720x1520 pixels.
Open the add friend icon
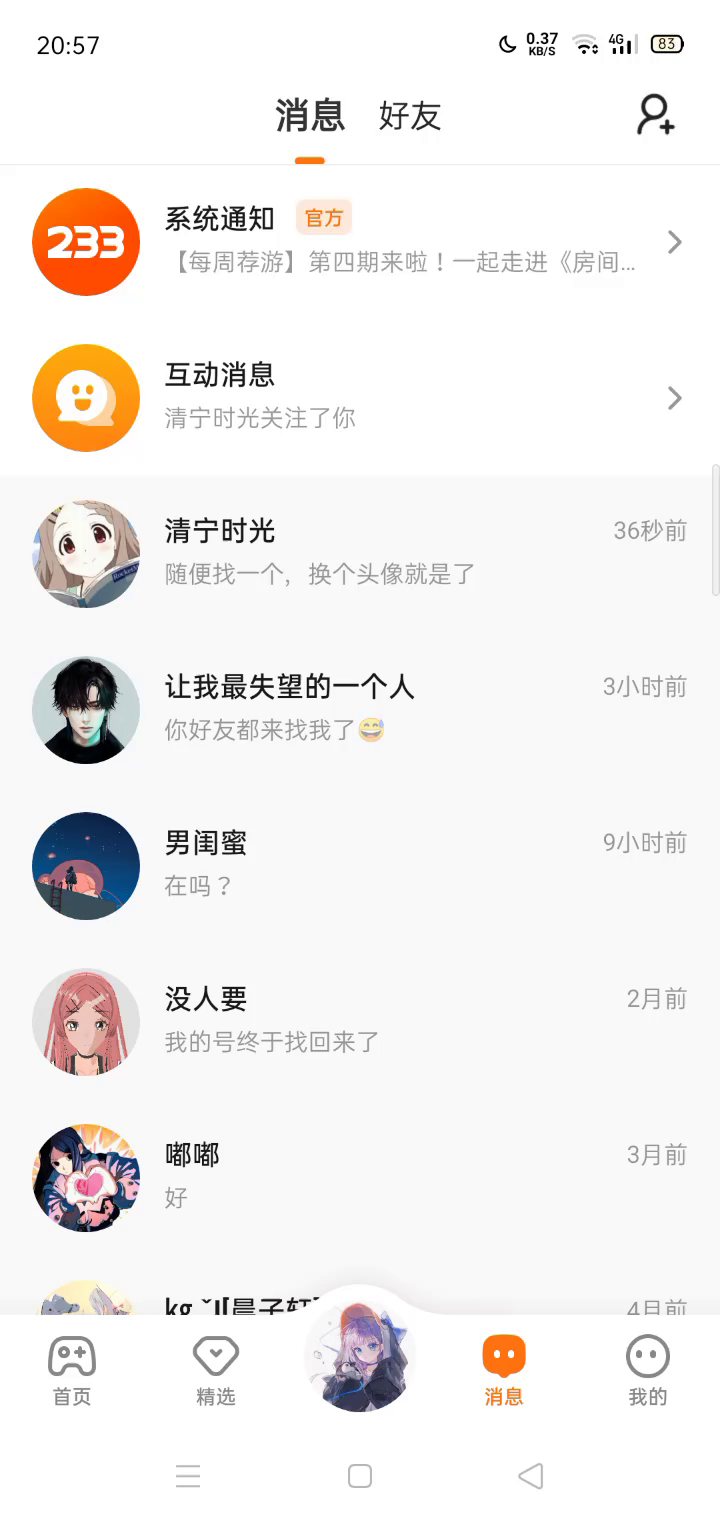pos(656,116)
